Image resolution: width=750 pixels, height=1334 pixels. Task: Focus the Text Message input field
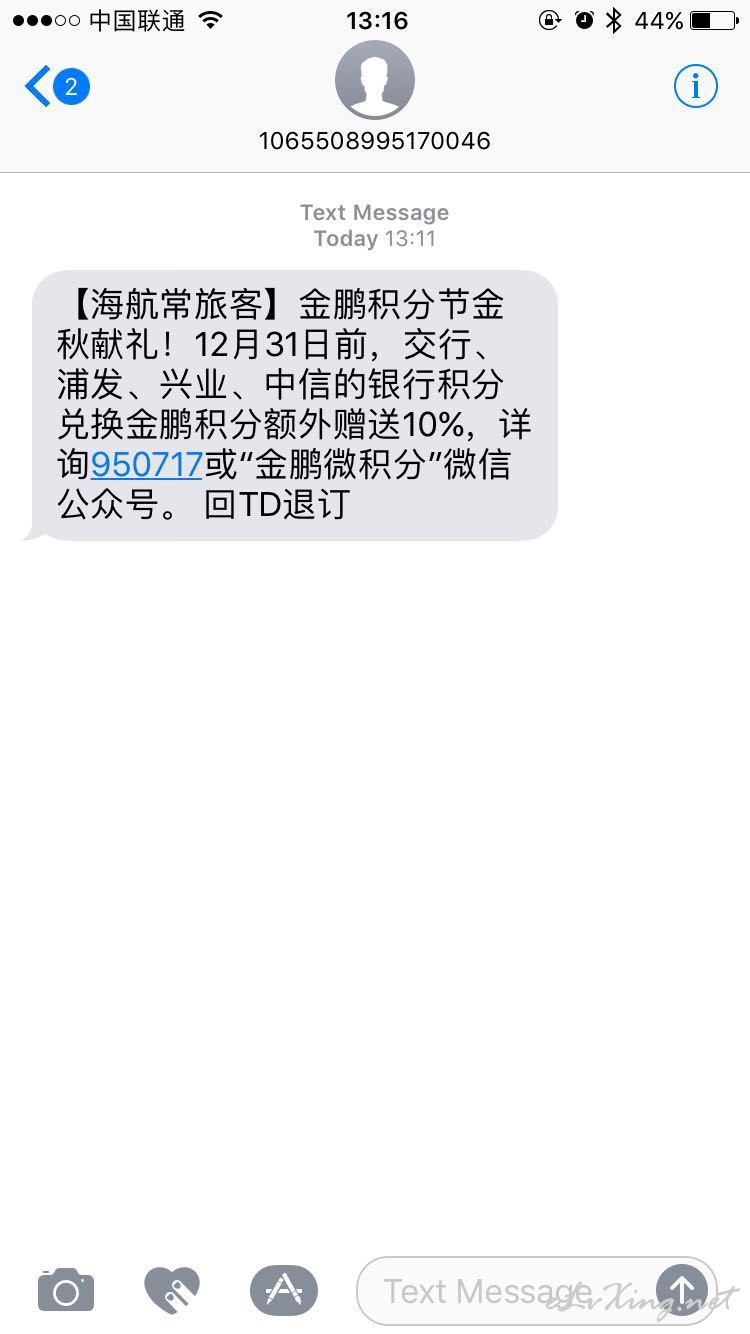[x=505, y=1290]
